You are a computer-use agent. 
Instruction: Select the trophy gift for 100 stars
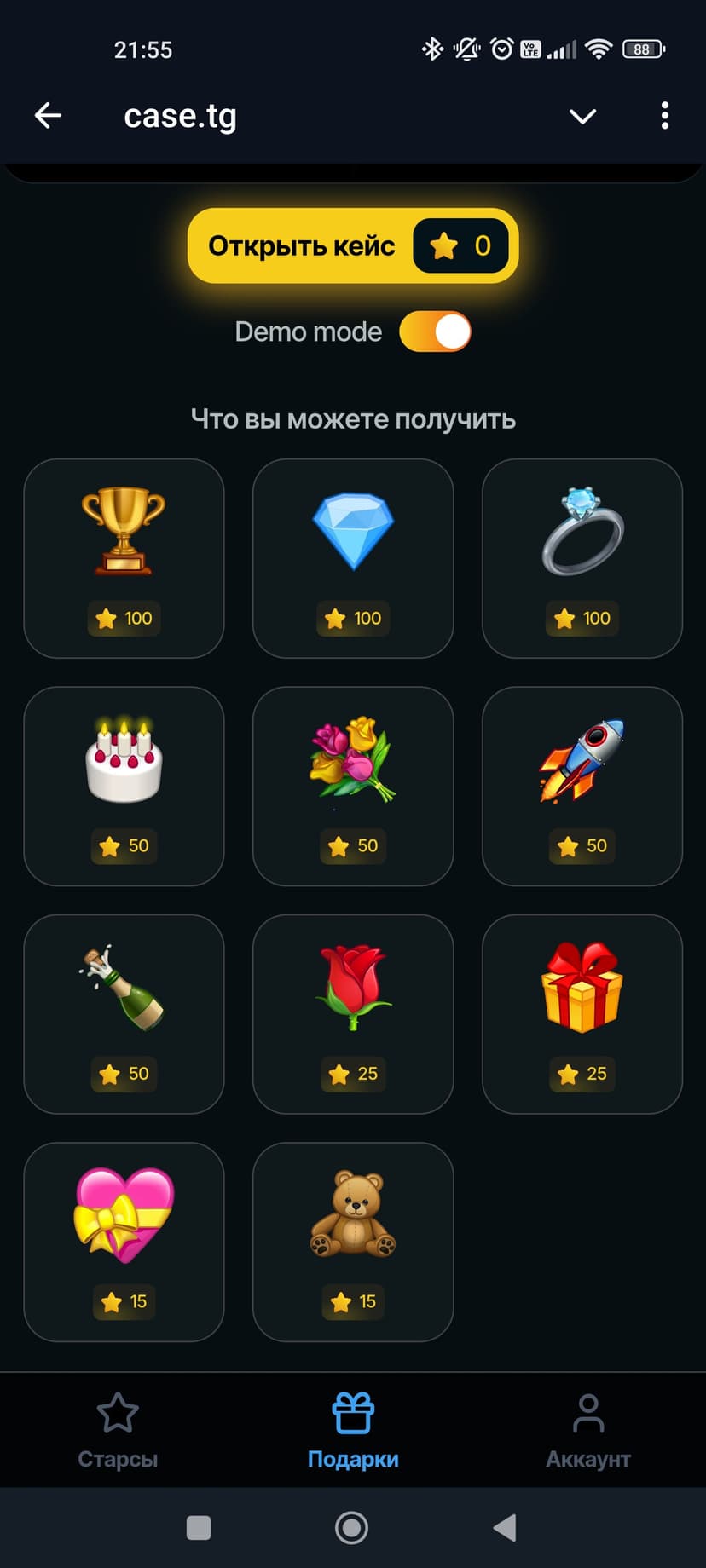coord(124,558)
